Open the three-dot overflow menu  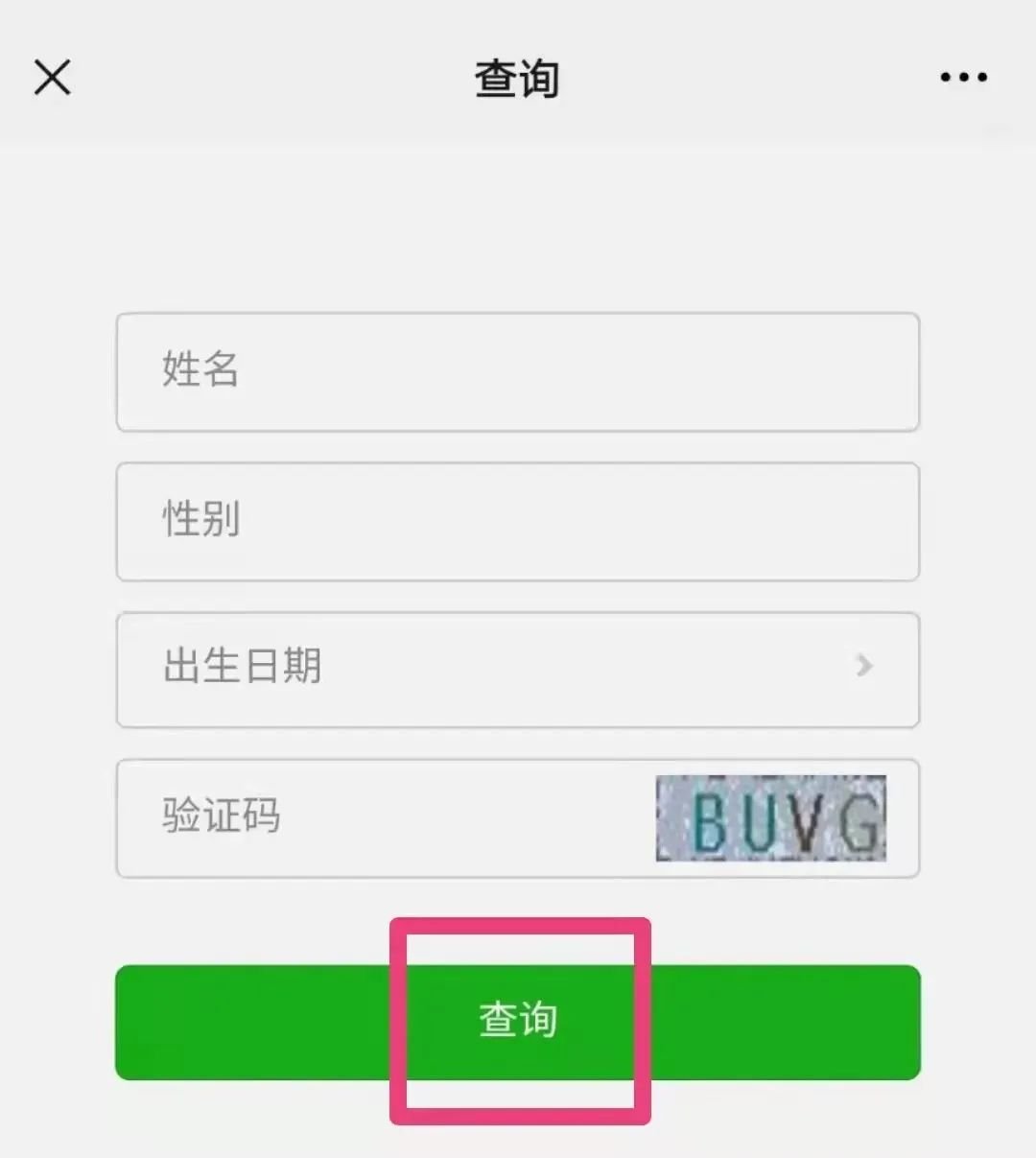pos(963,78)
